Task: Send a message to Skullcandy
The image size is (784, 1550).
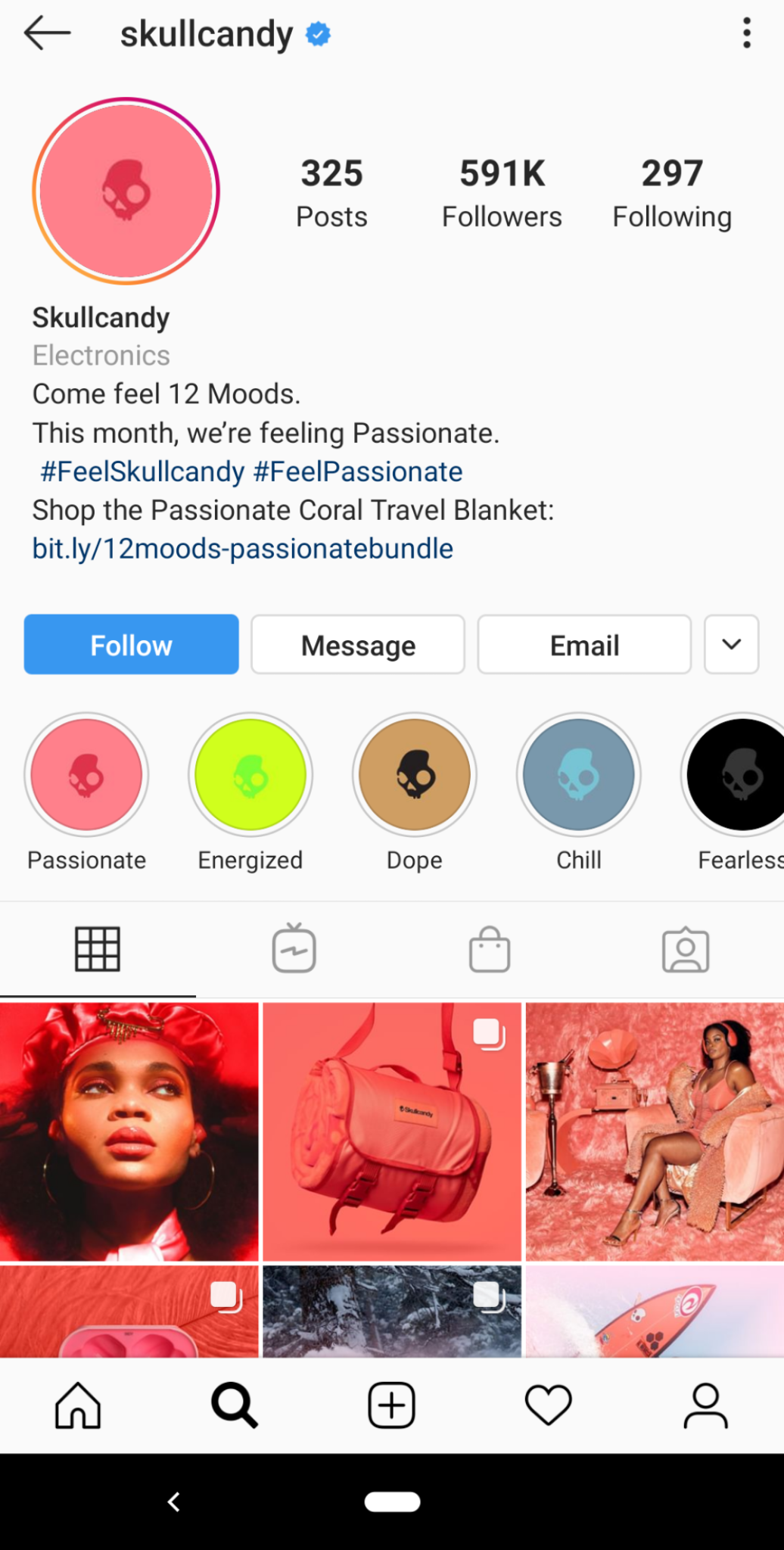Action: click(358, 645)
